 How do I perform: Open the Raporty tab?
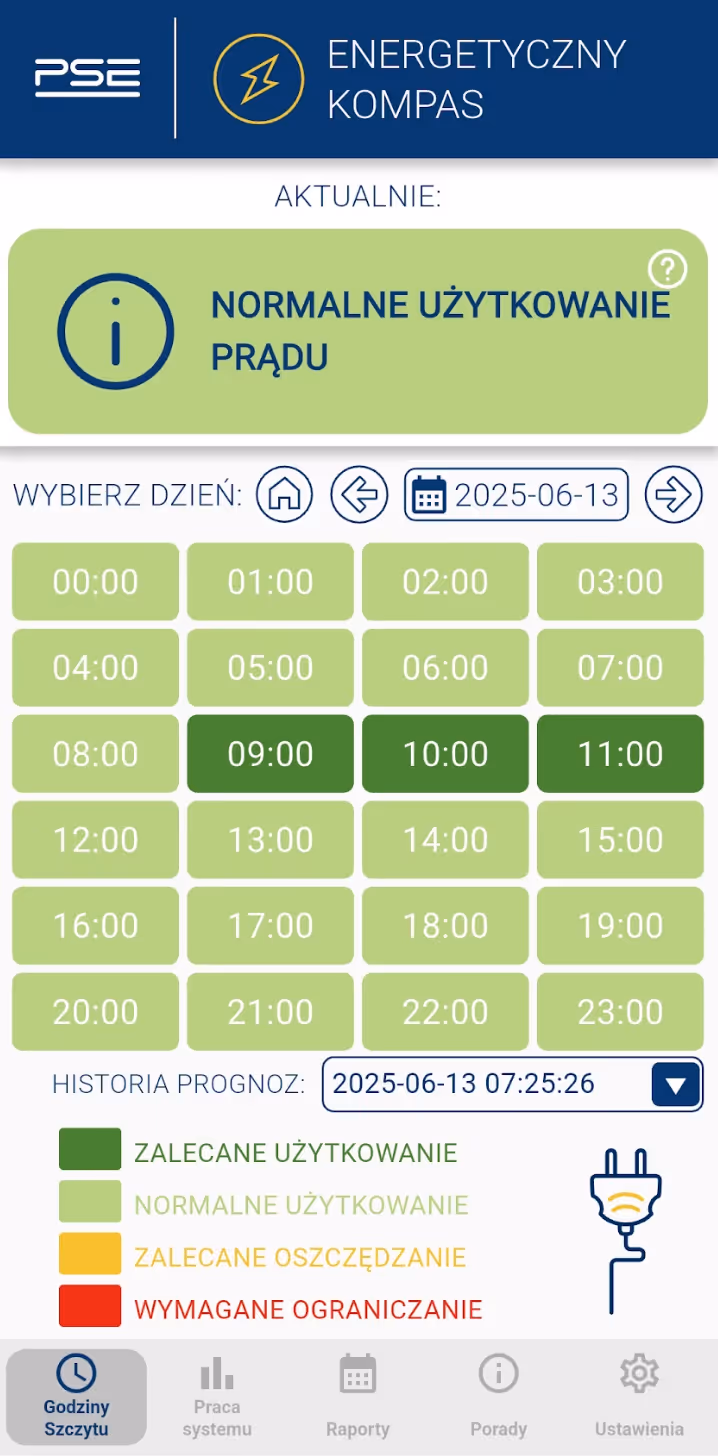358,1397
